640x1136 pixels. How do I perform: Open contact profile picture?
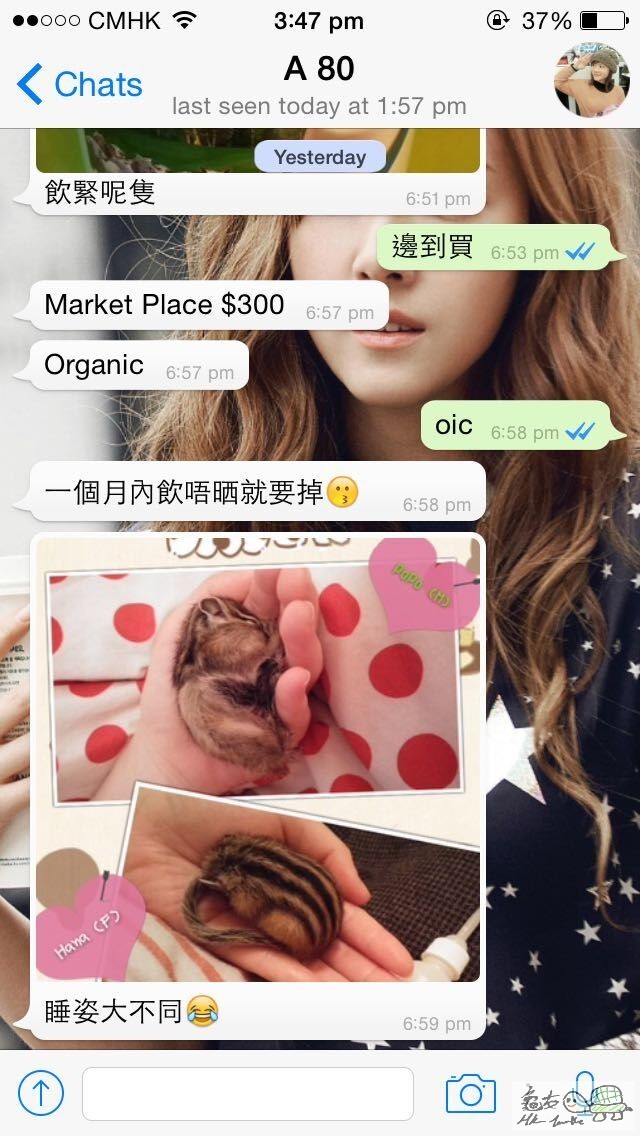click(x=592, y=80)
